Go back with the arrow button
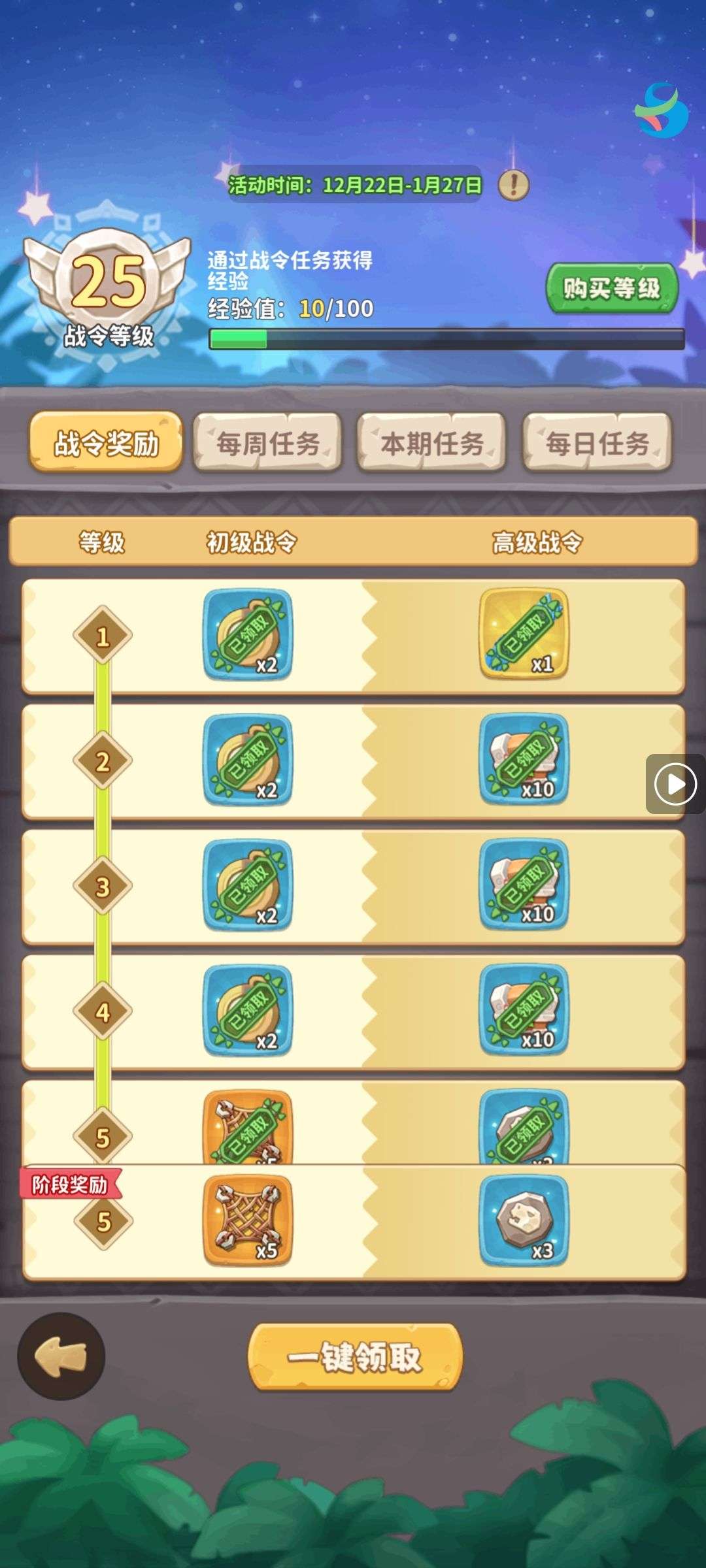The width and height of the screenshot is (706, 1568). (61, 1356)
